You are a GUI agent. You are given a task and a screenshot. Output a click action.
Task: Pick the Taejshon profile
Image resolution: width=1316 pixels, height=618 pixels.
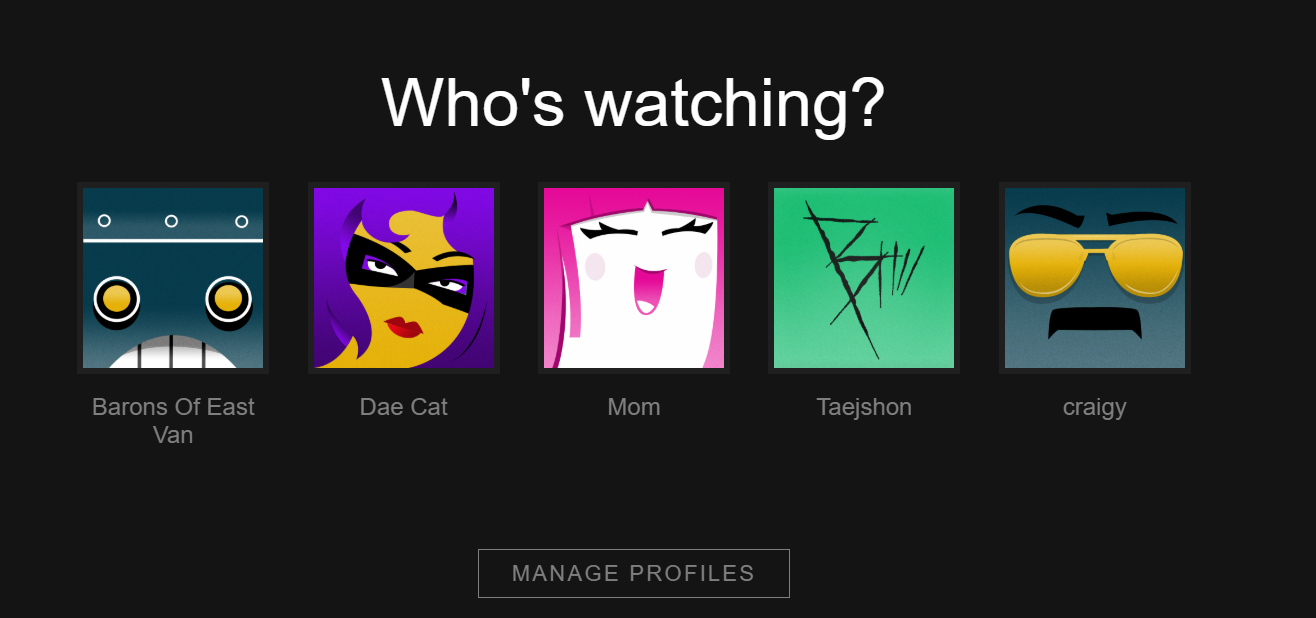864,278
